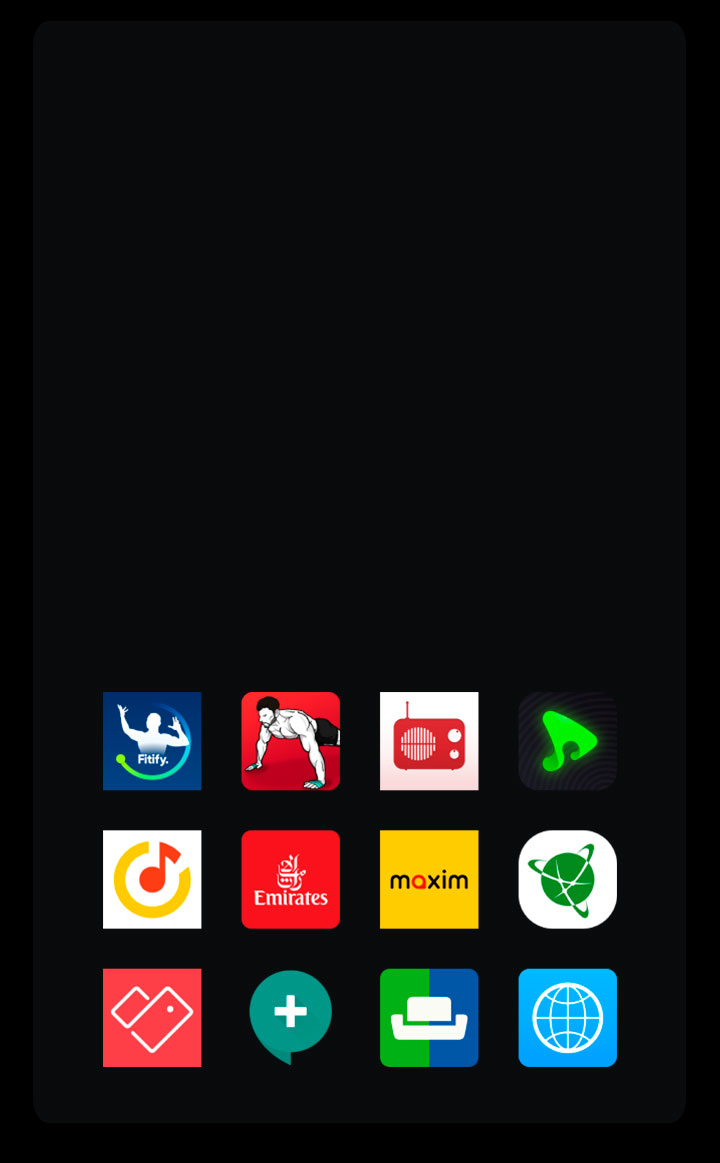Open the red radio app

pyautogui.click(x=429, y=741)
